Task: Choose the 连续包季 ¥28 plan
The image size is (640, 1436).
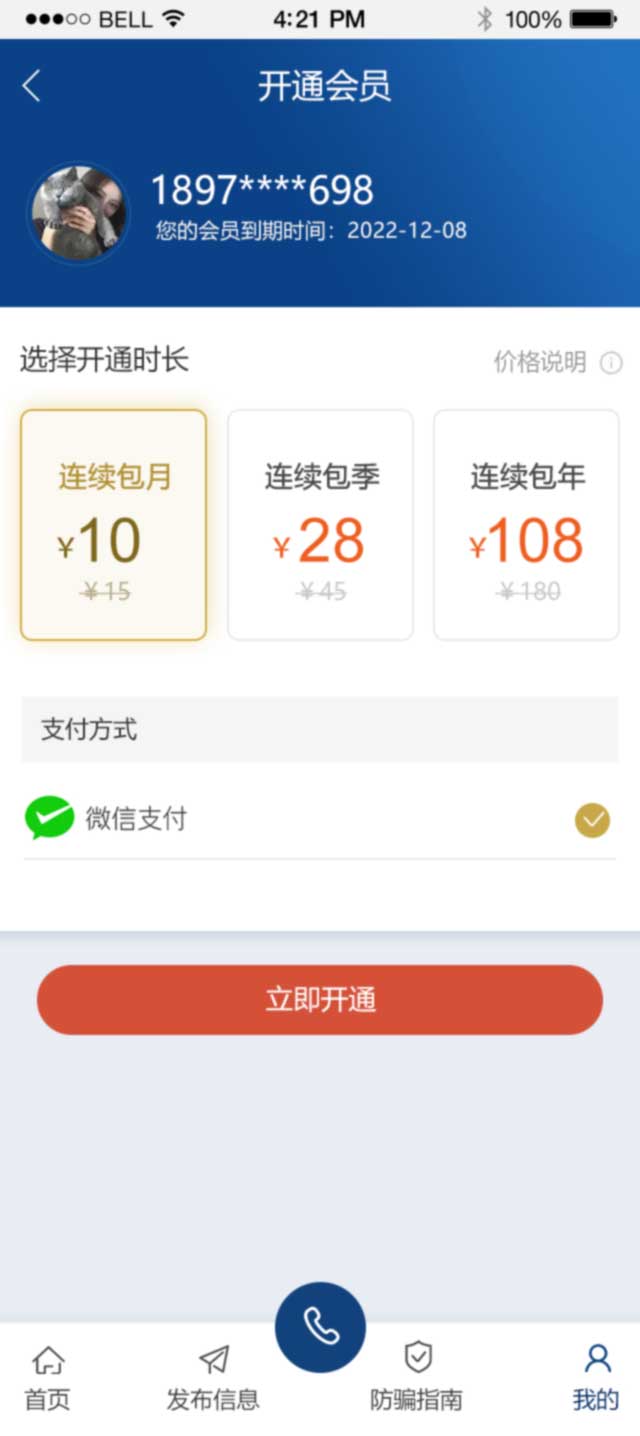Action: pos(320,525)
